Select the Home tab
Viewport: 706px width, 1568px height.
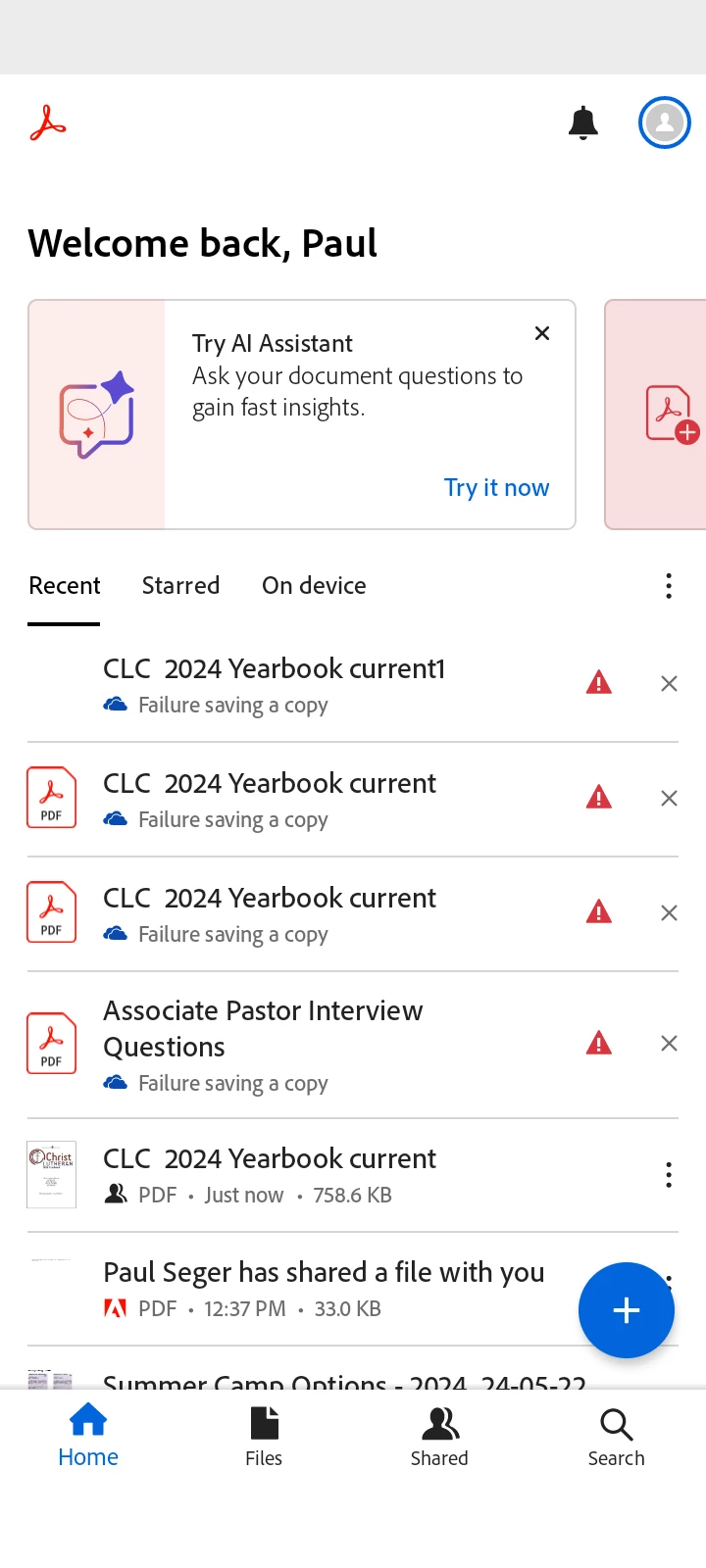pyautogui.click(x=88, y=1437)
